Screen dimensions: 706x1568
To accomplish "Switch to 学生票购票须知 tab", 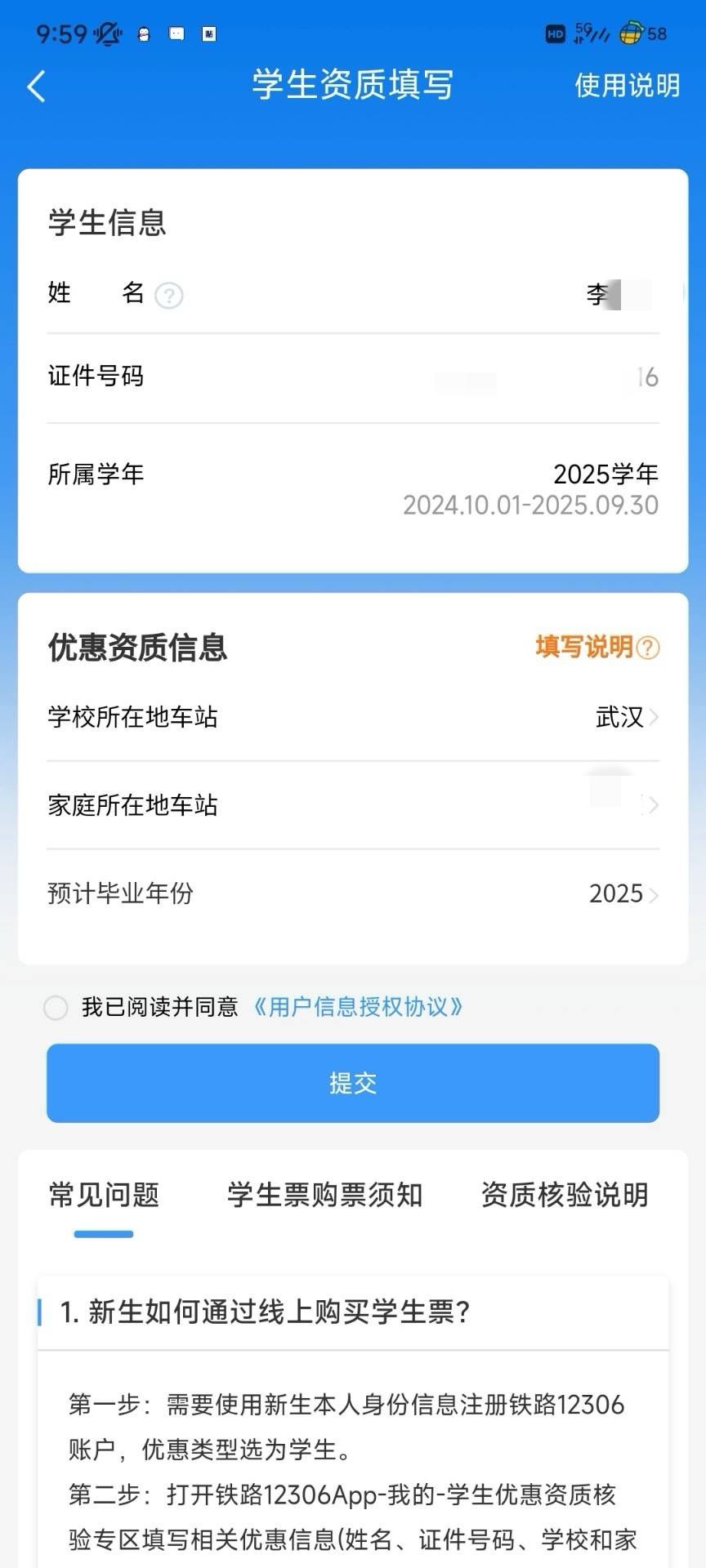I will (x=324, y=1195).
